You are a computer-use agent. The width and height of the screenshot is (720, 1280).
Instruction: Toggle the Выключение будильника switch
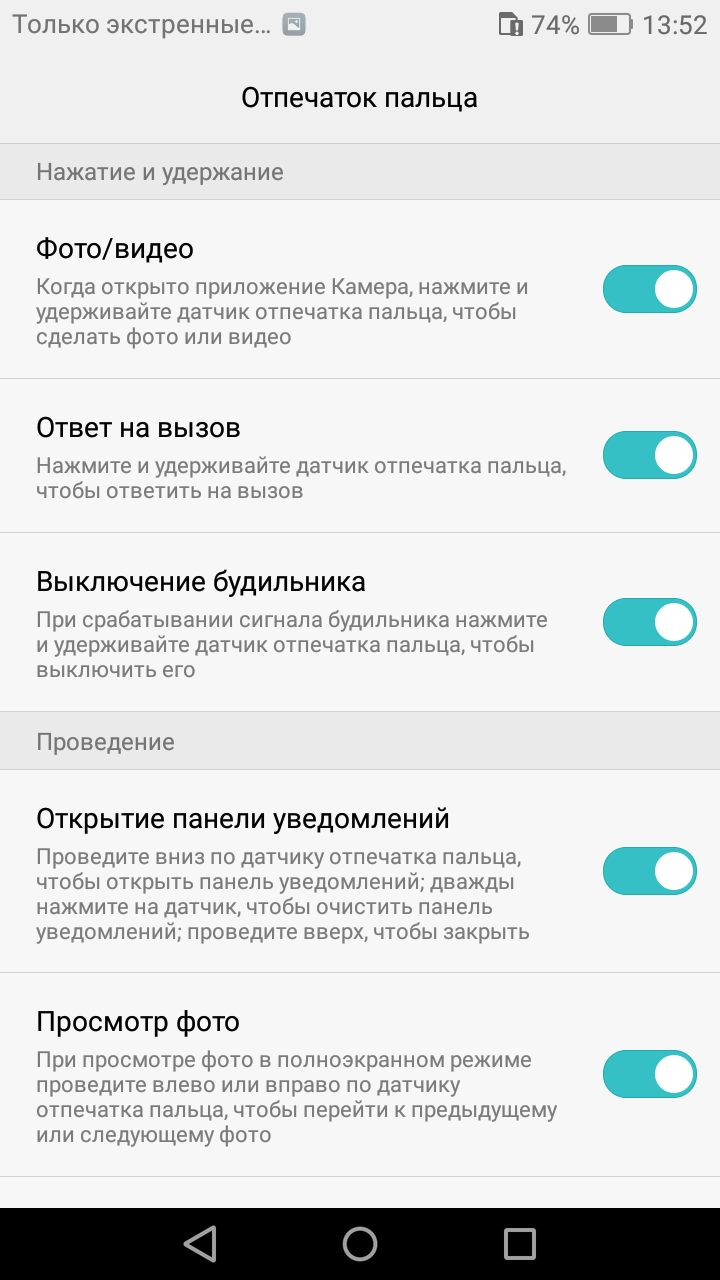click(650, 622)
